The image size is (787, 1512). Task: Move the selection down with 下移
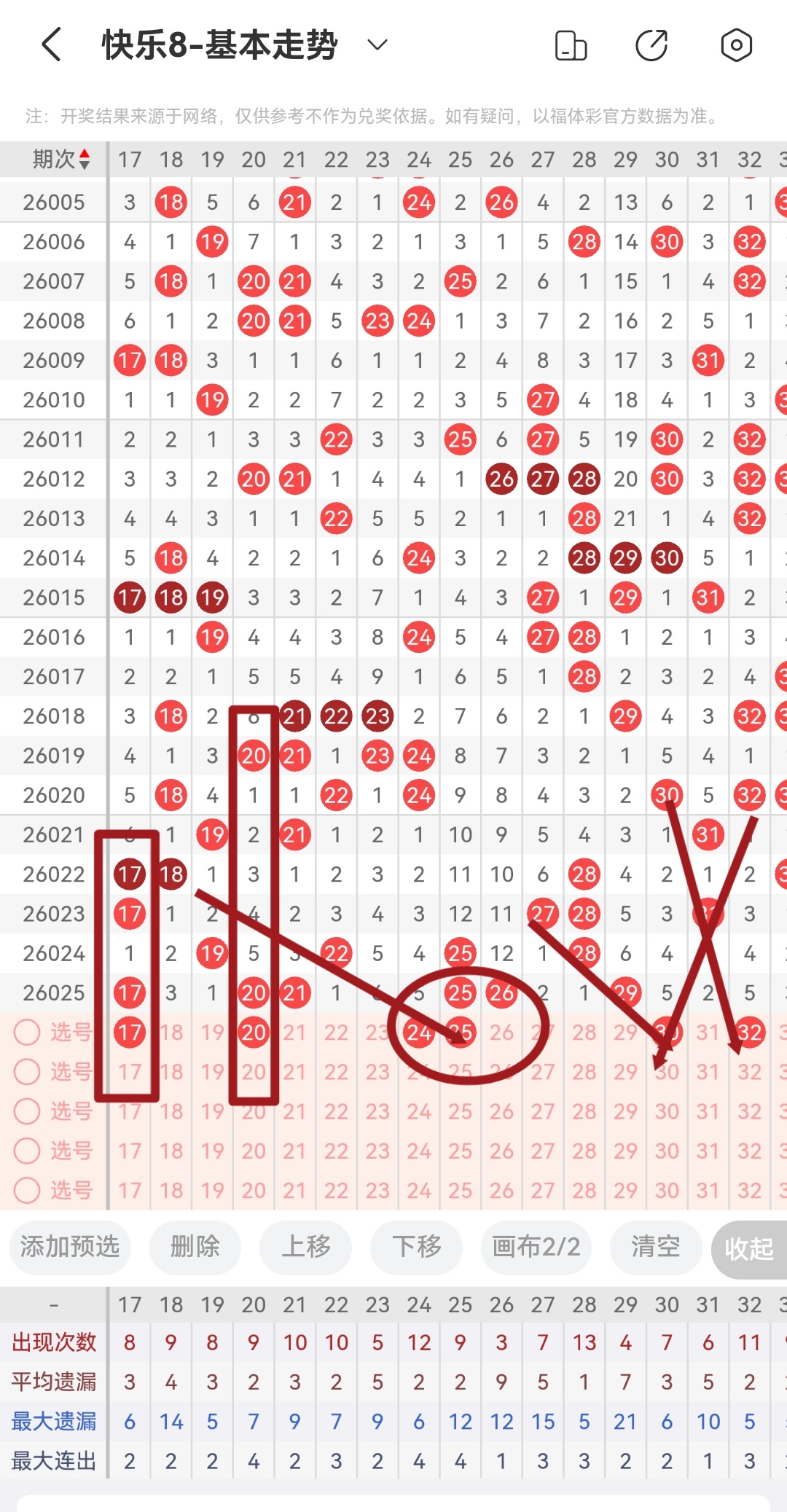[x=416, y=1247]
